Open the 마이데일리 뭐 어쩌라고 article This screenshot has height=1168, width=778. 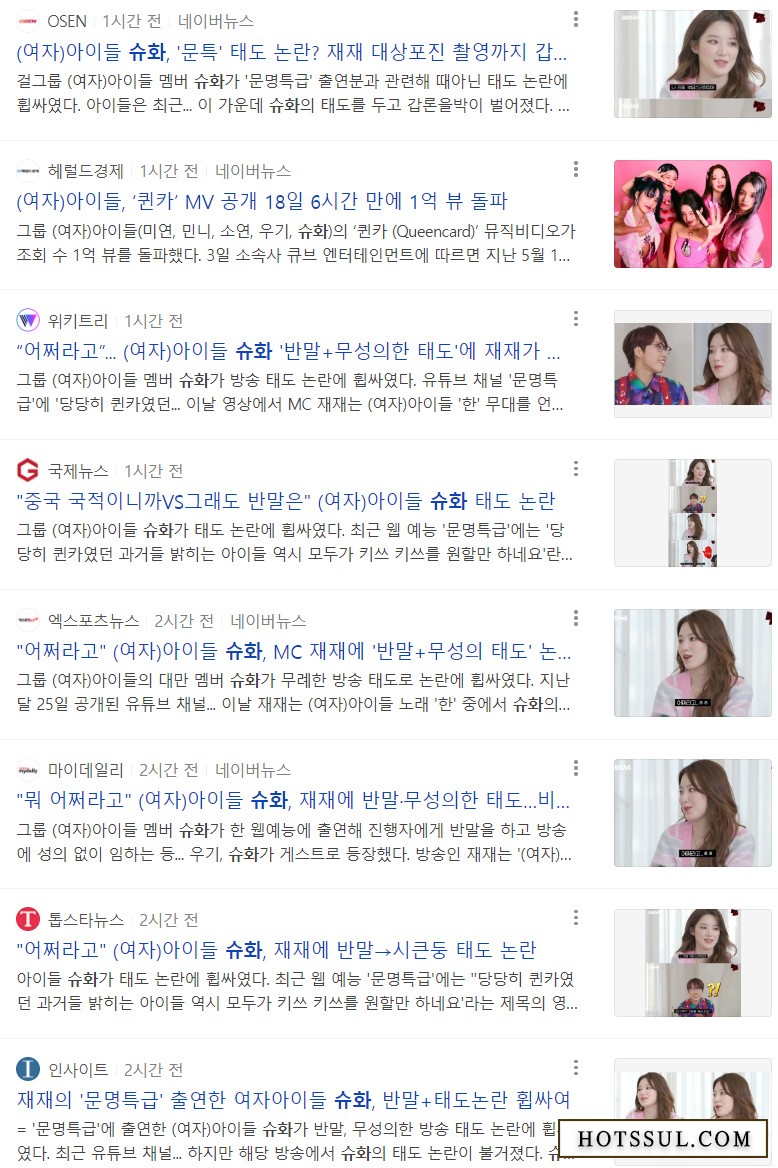coord(292,800)
